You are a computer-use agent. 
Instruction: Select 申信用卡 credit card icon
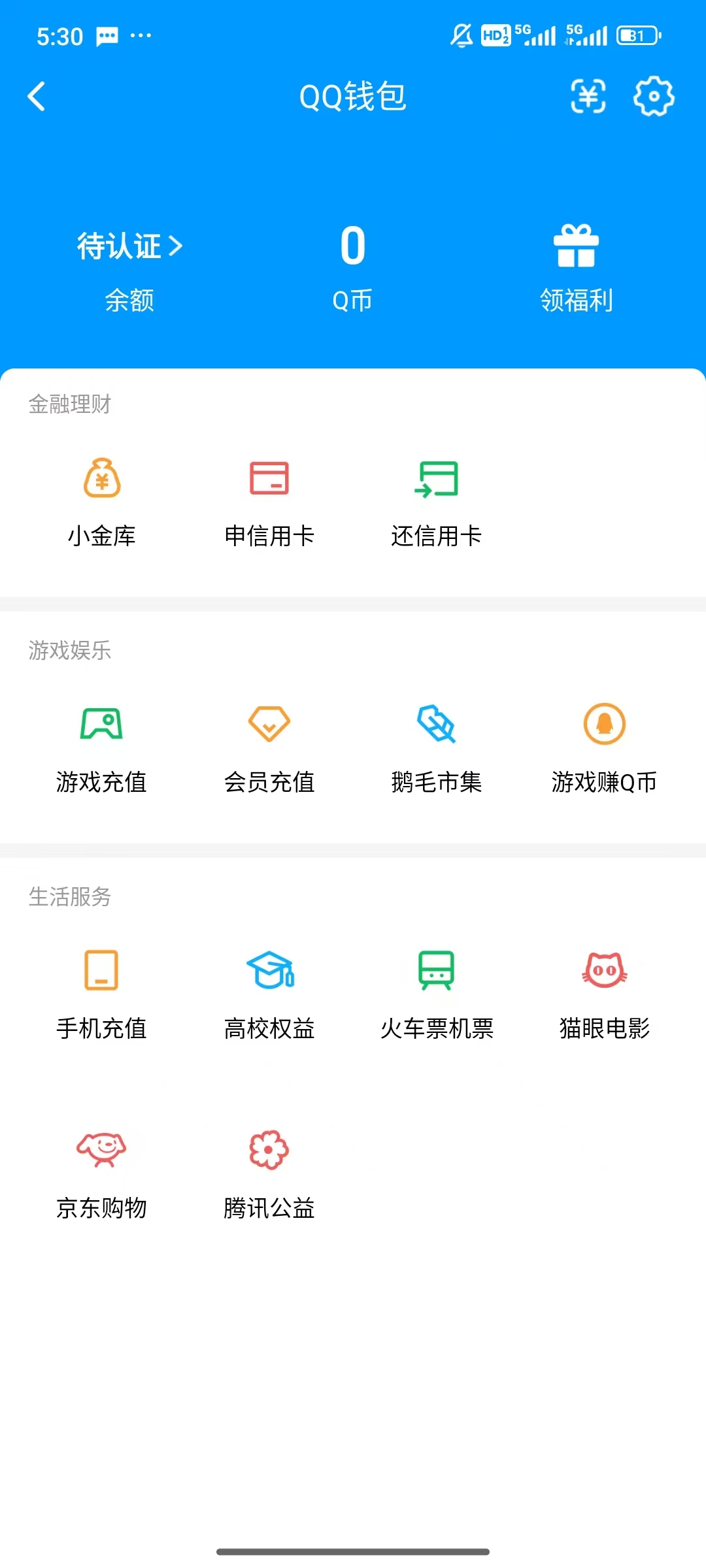pyautogui.click(x=269, y=500)
